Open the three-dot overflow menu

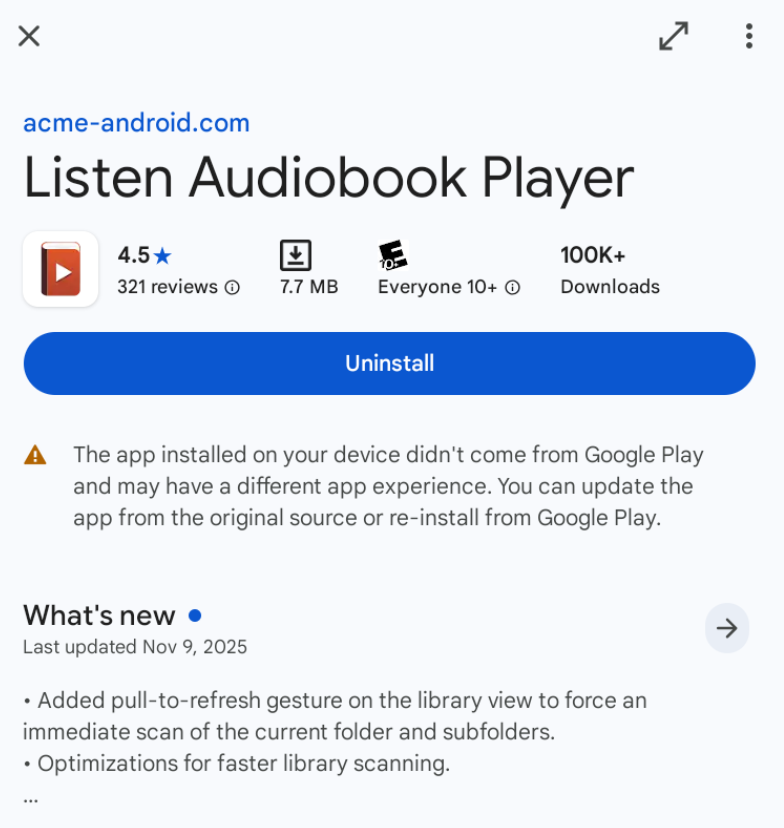pyautogui.click(x=748, y=36)
